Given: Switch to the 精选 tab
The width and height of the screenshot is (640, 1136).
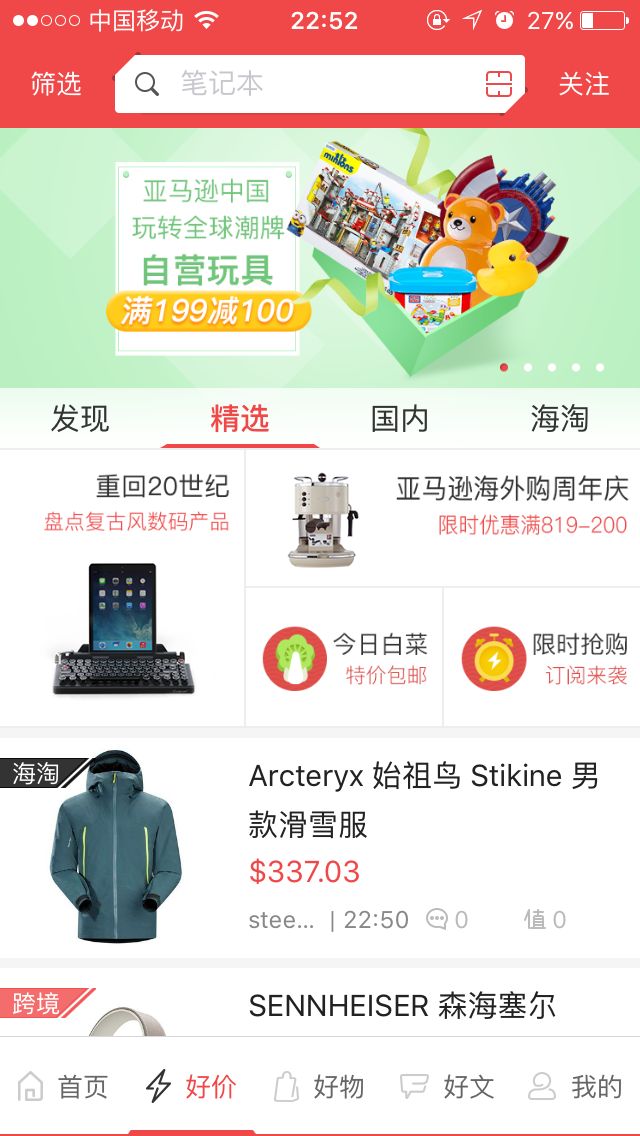Looking at the screenshot, I should point(240,419).
